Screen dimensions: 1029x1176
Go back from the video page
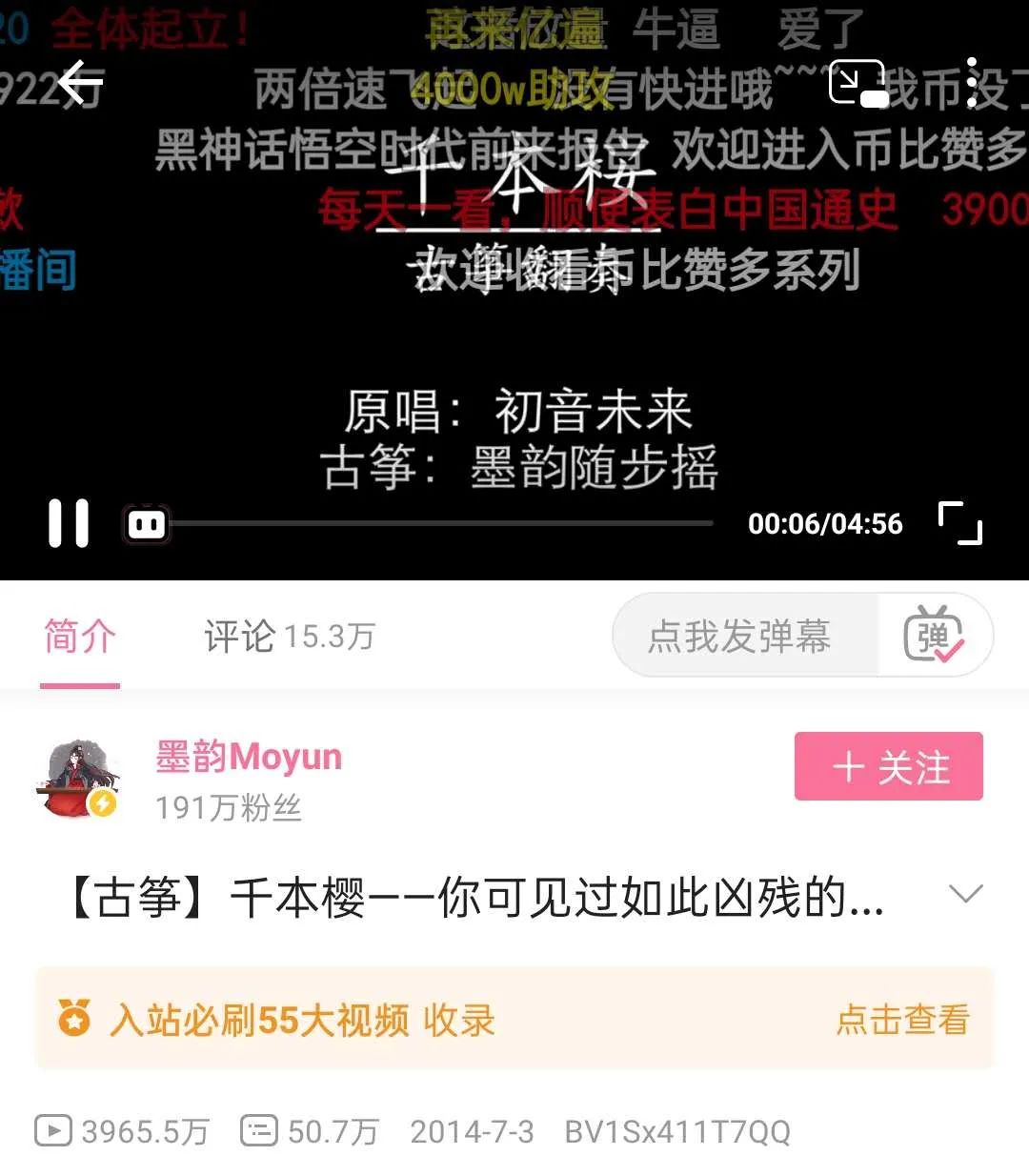pos(80,84)
